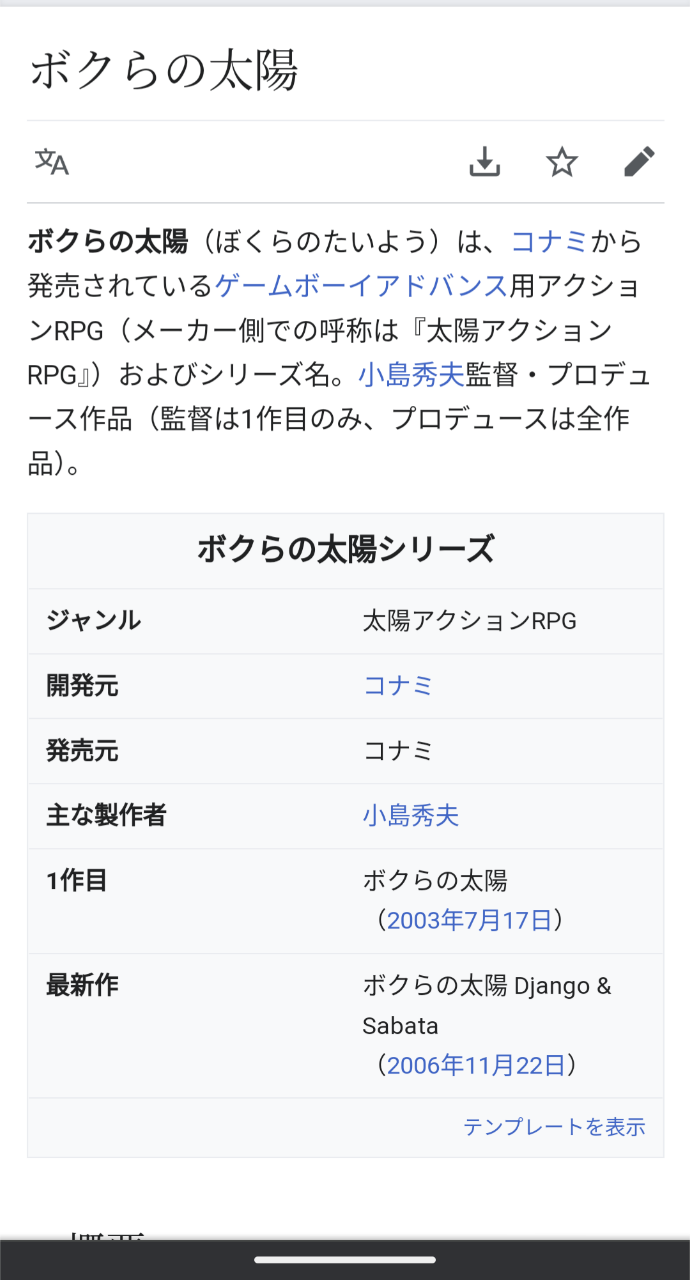This screenshot has height=1280, width=690.
Task: Open the コナミ link in the intro paragraph
Action: point(548,241)
